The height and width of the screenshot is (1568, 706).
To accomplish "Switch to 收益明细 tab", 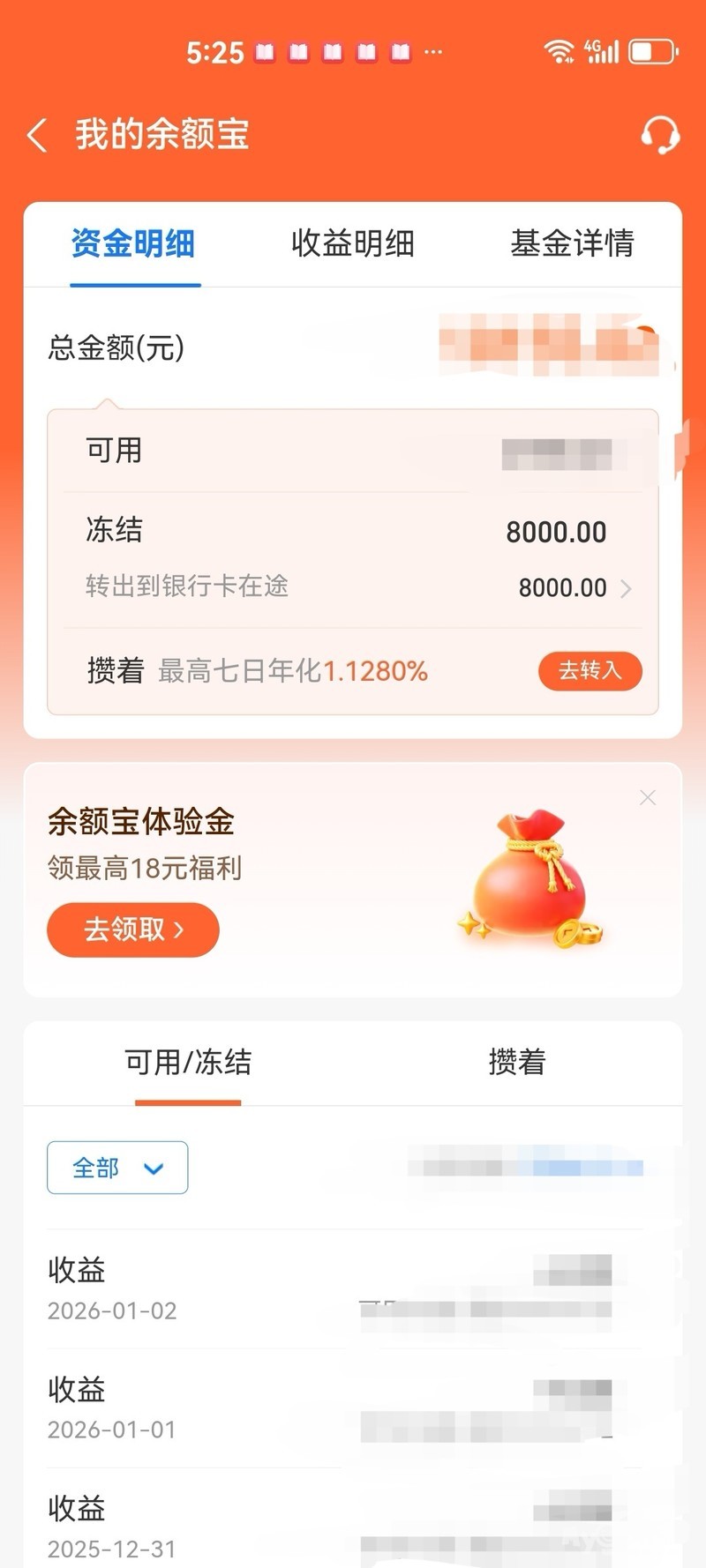I will pos(352,243).
